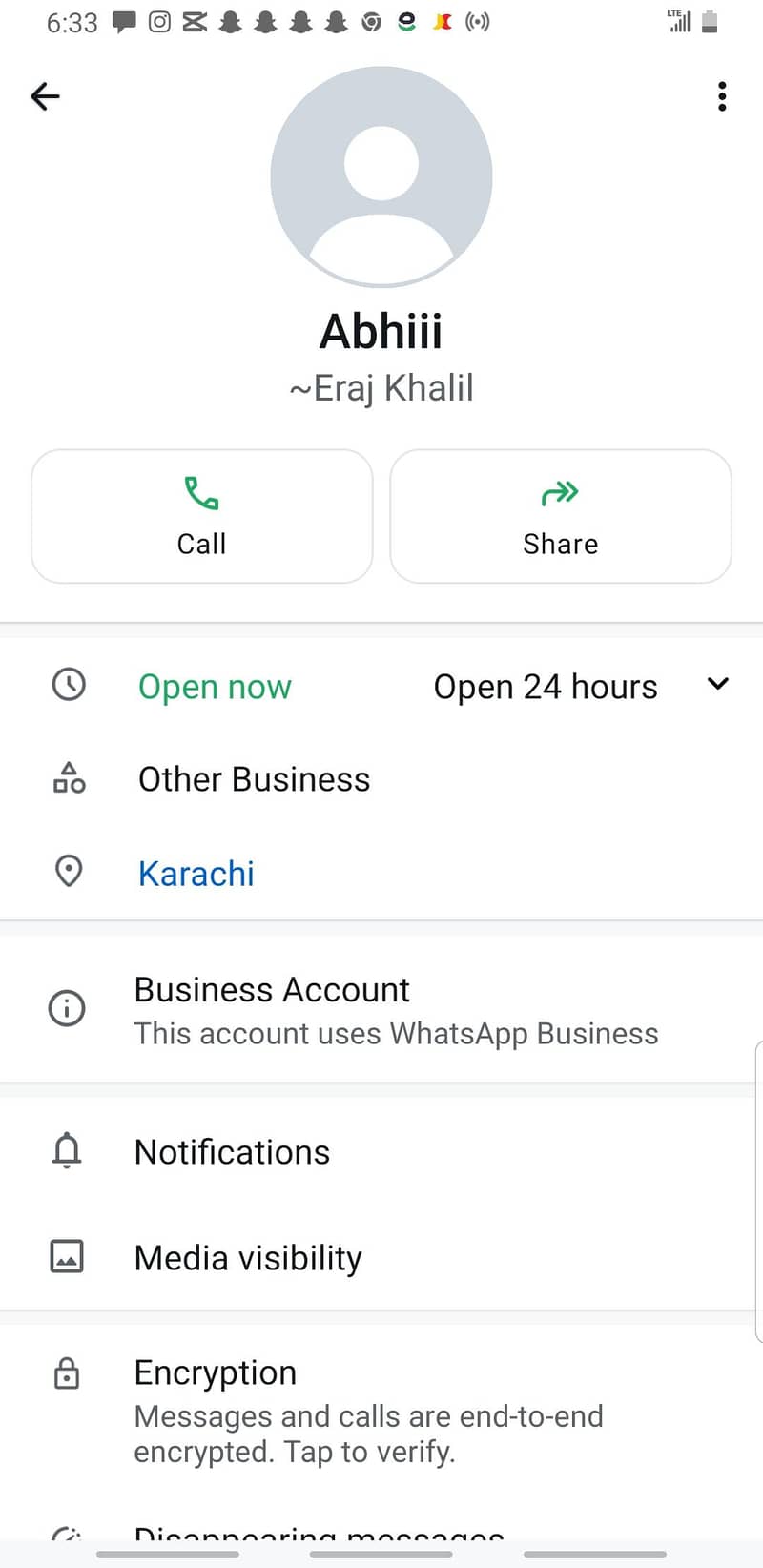Viewport: 763px width, 1568px height.
Task: Tap the location pin icon beside Karachi
Action: tap(68, 871)
